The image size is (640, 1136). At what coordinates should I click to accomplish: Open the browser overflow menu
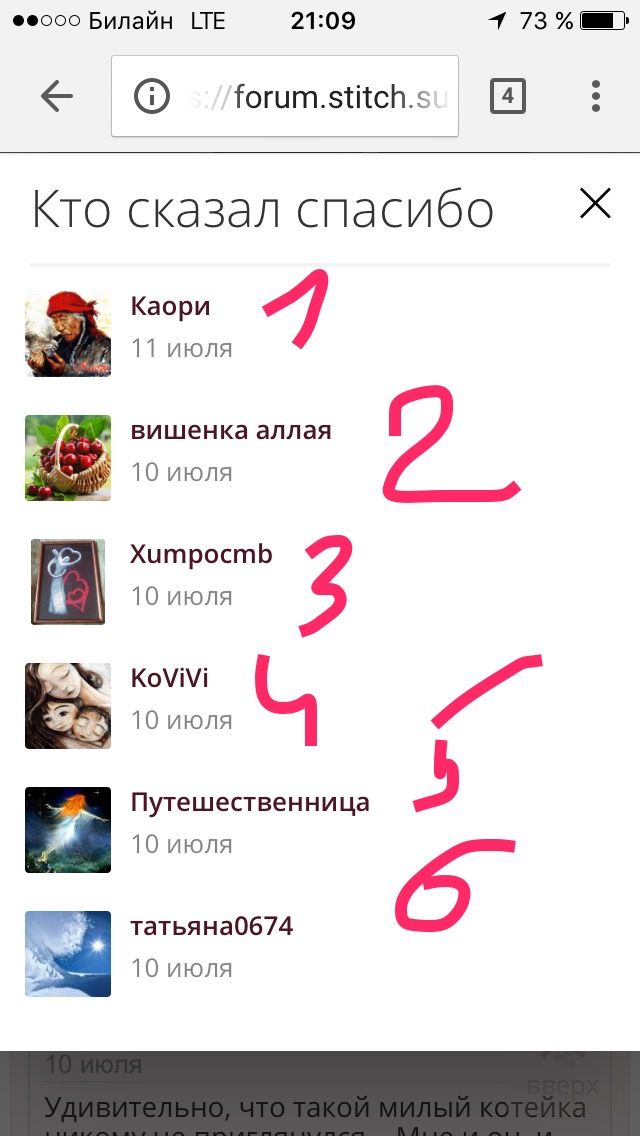pyautogui.click(x=596, y=96)
